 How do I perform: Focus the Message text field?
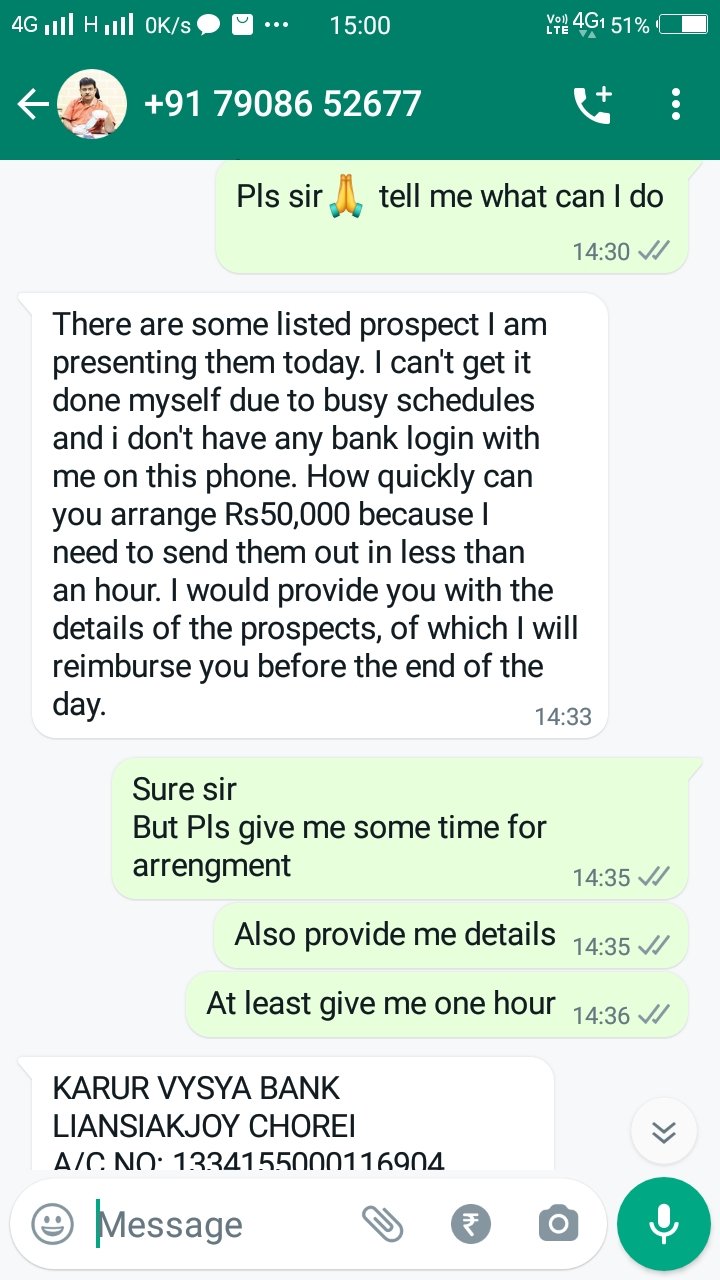220,1224
